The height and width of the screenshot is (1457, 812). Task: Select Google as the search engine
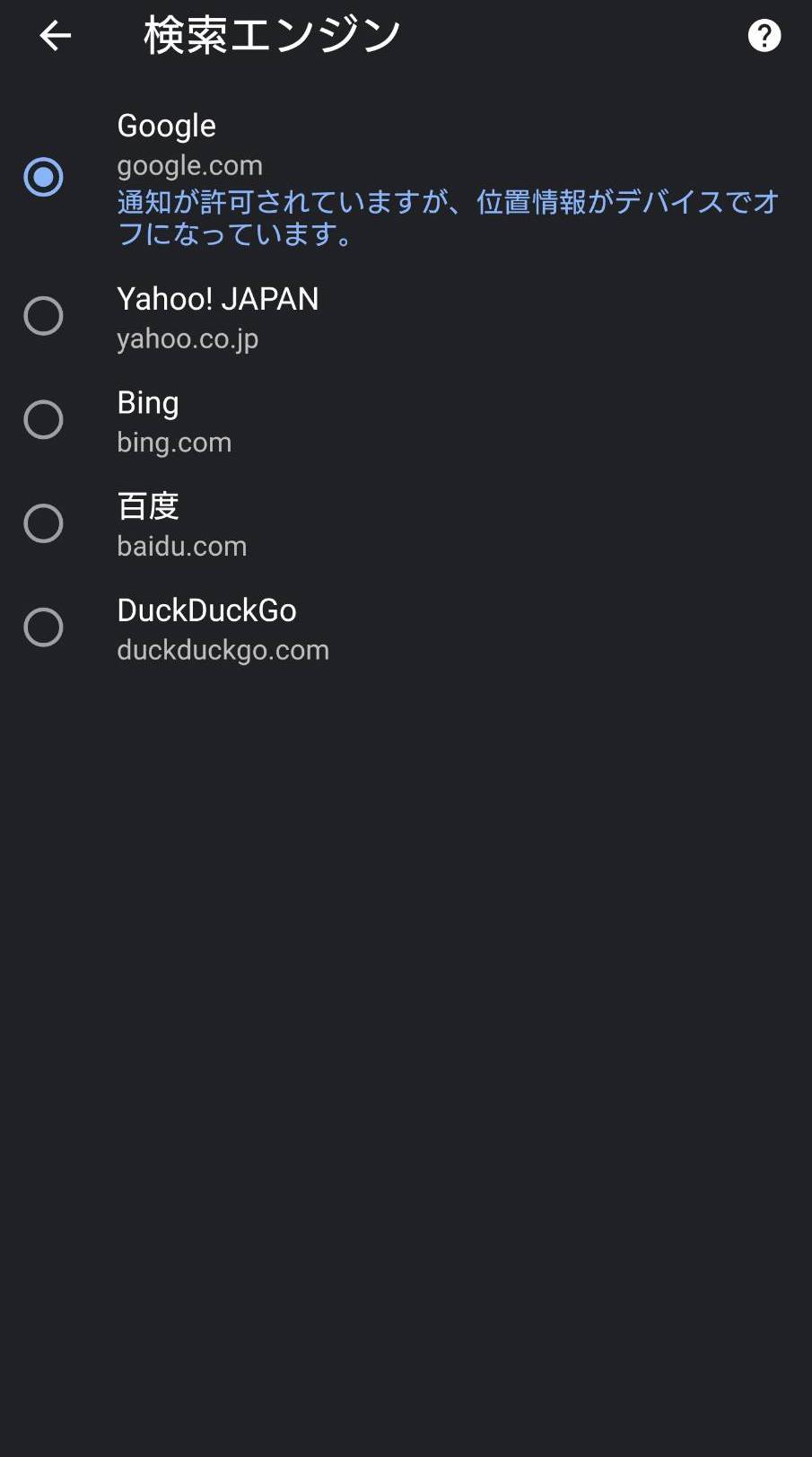tap(406, 177)
